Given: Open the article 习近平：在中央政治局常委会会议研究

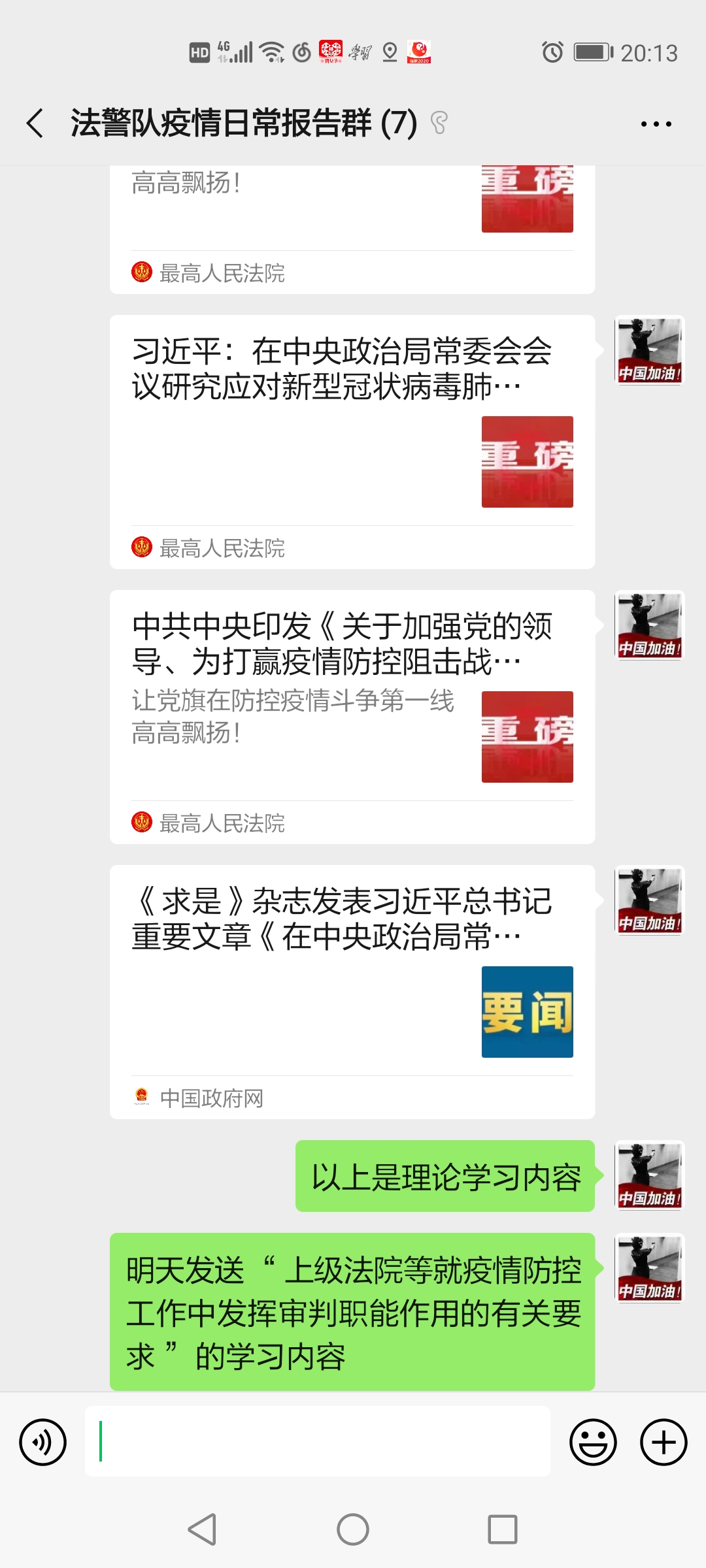Looking at the screenshot, I should 352,442.
